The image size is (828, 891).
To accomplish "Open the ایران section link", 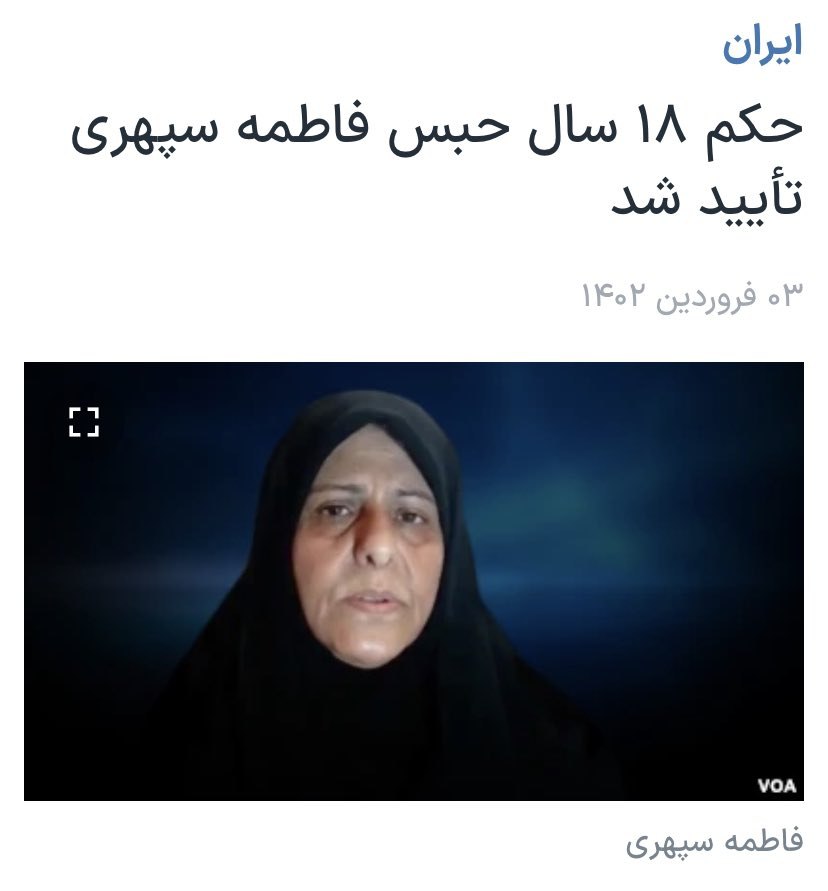I will [763, 47].
